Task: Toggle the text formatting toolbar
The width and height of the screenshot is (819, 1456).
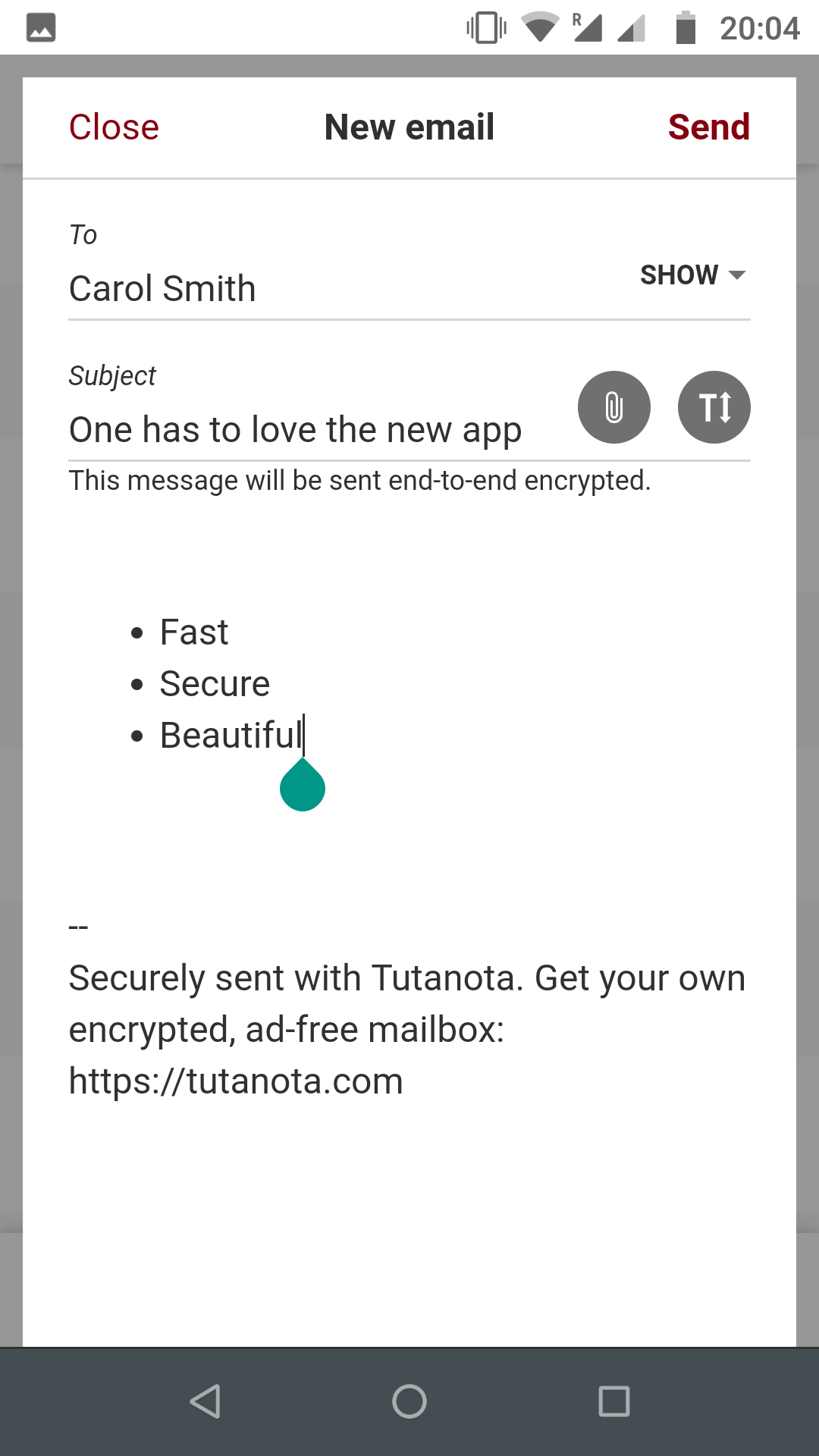Action: [x=714, y=407]
